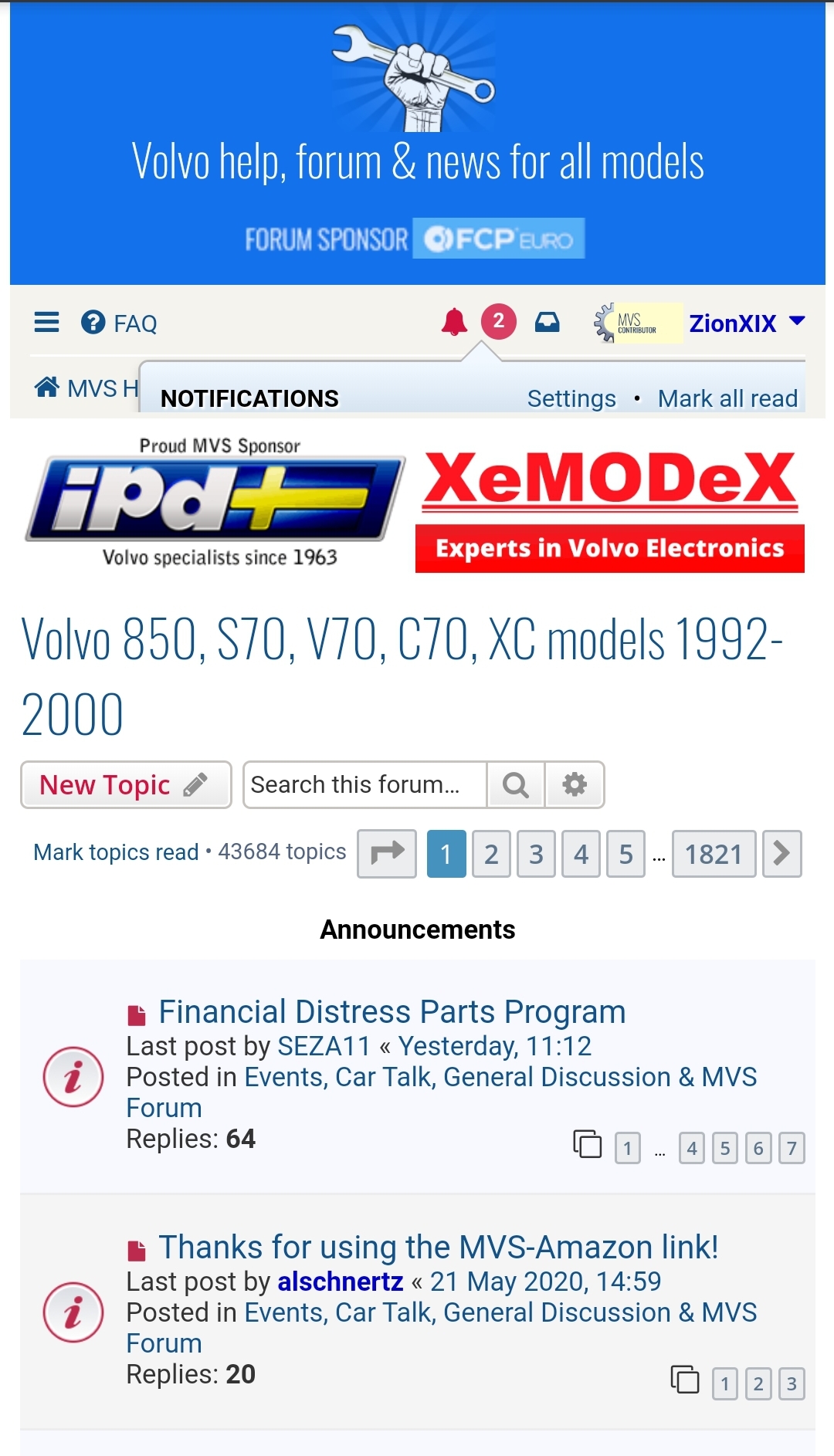The height and width of the screenshot is (1456, 834).
Task: Open the iPd sponsor banner
Action: [216, 502]
